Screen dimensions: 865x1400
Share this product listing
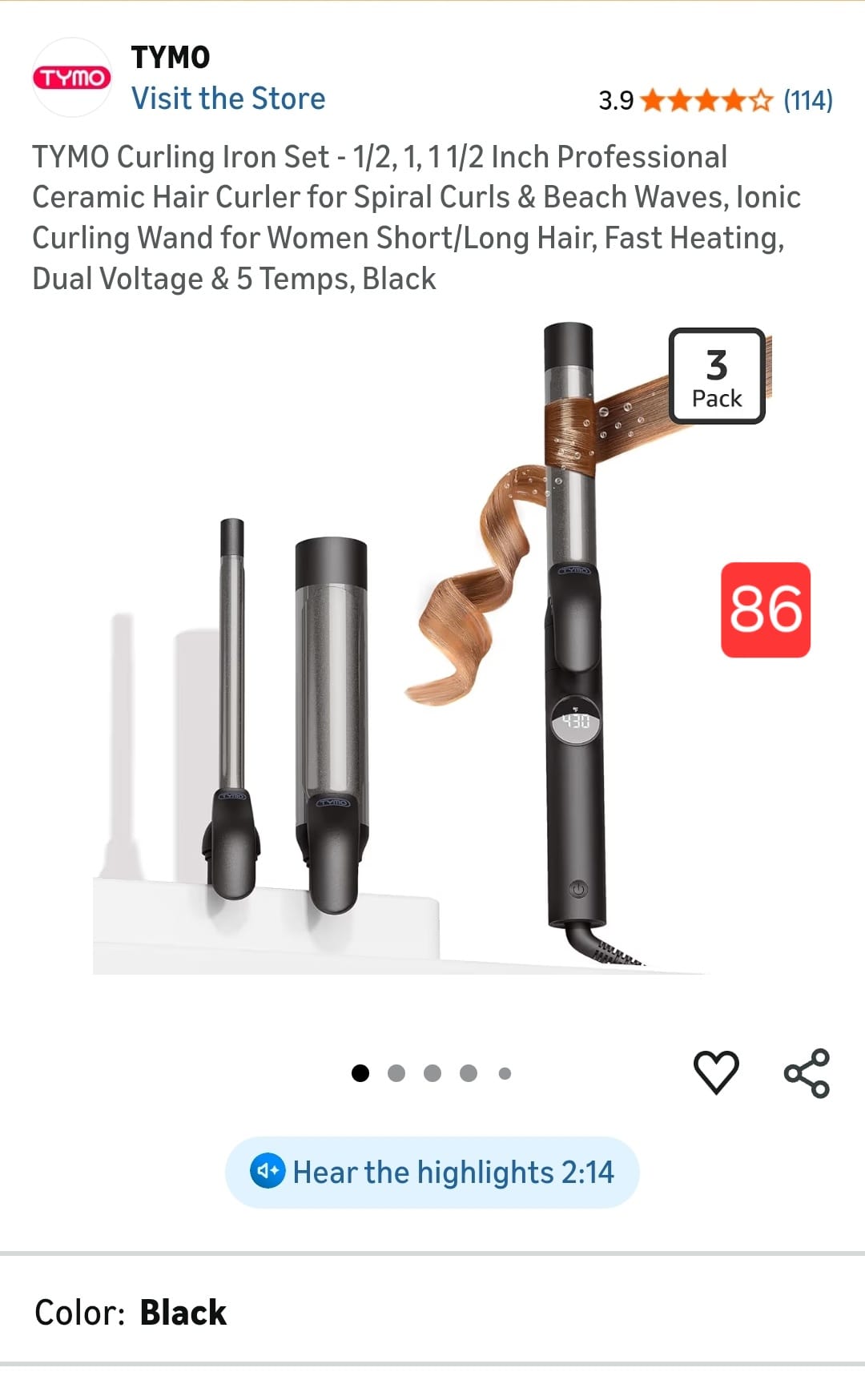coord(807,1072)
